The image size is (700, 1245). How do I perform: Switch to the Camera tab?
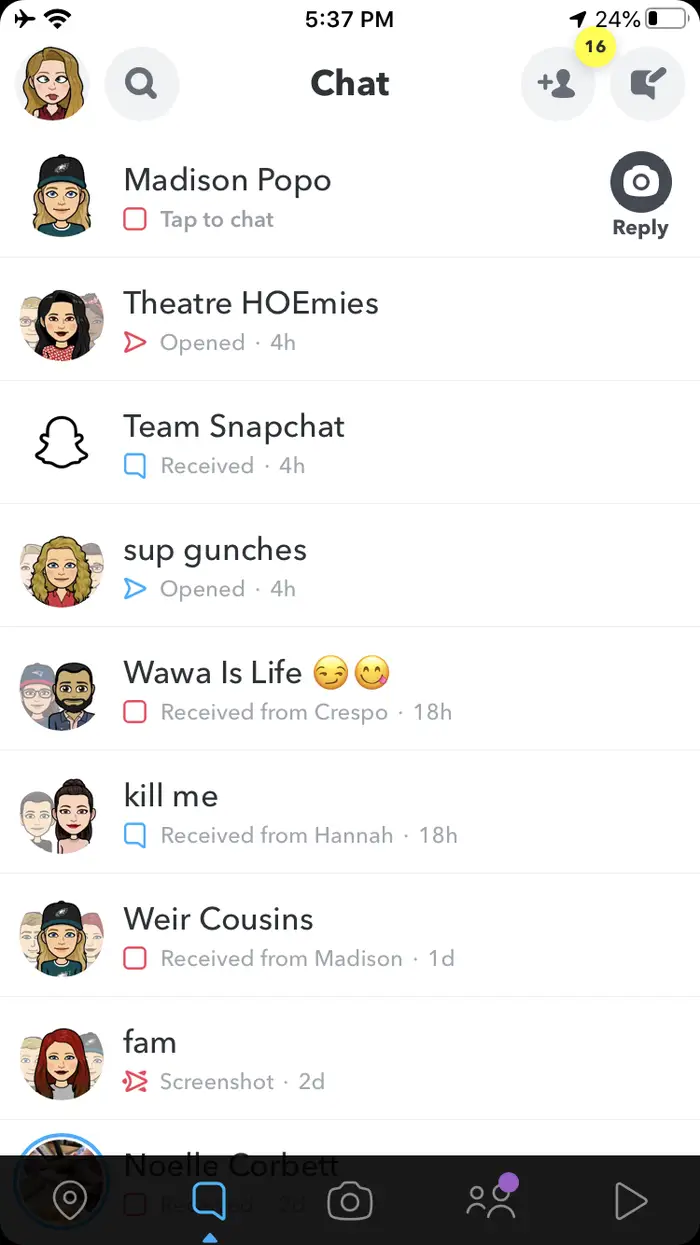point(350,1201)
